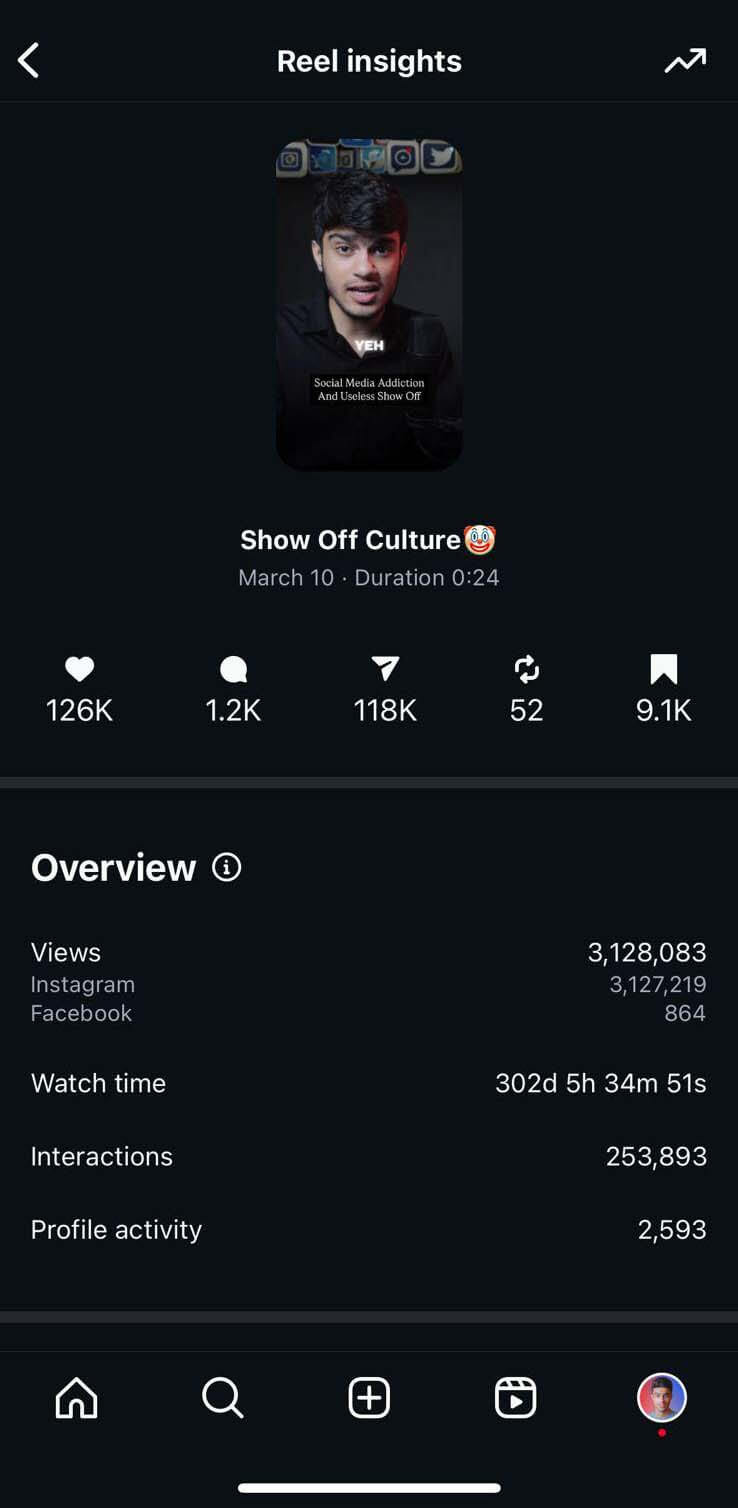
Task: Open the Show Off Culture reel thumbnail
Action: click(369, 305)
